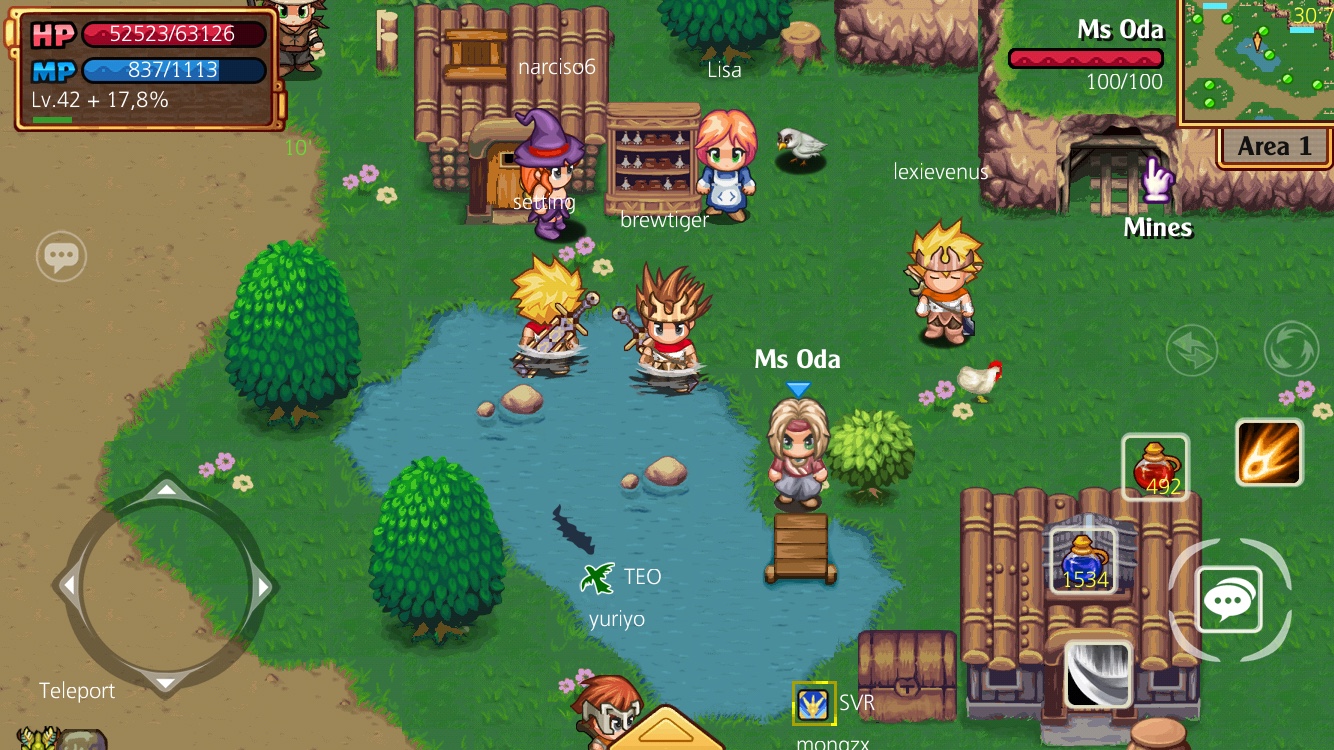Viewport: 1334px width, 750px height.
Task: Select the Ms Oda character
Action: point(797,455)
